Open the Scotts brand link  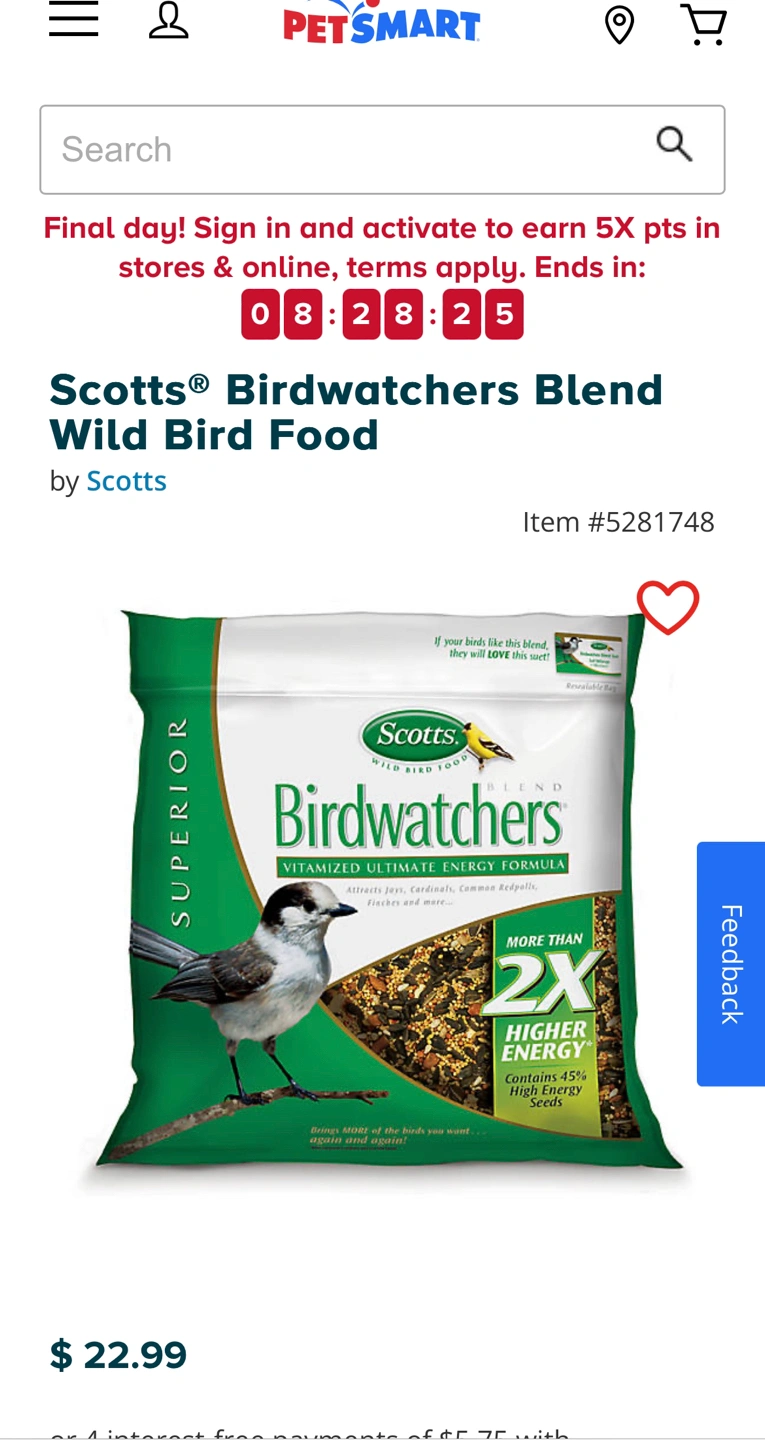[126, 481]
